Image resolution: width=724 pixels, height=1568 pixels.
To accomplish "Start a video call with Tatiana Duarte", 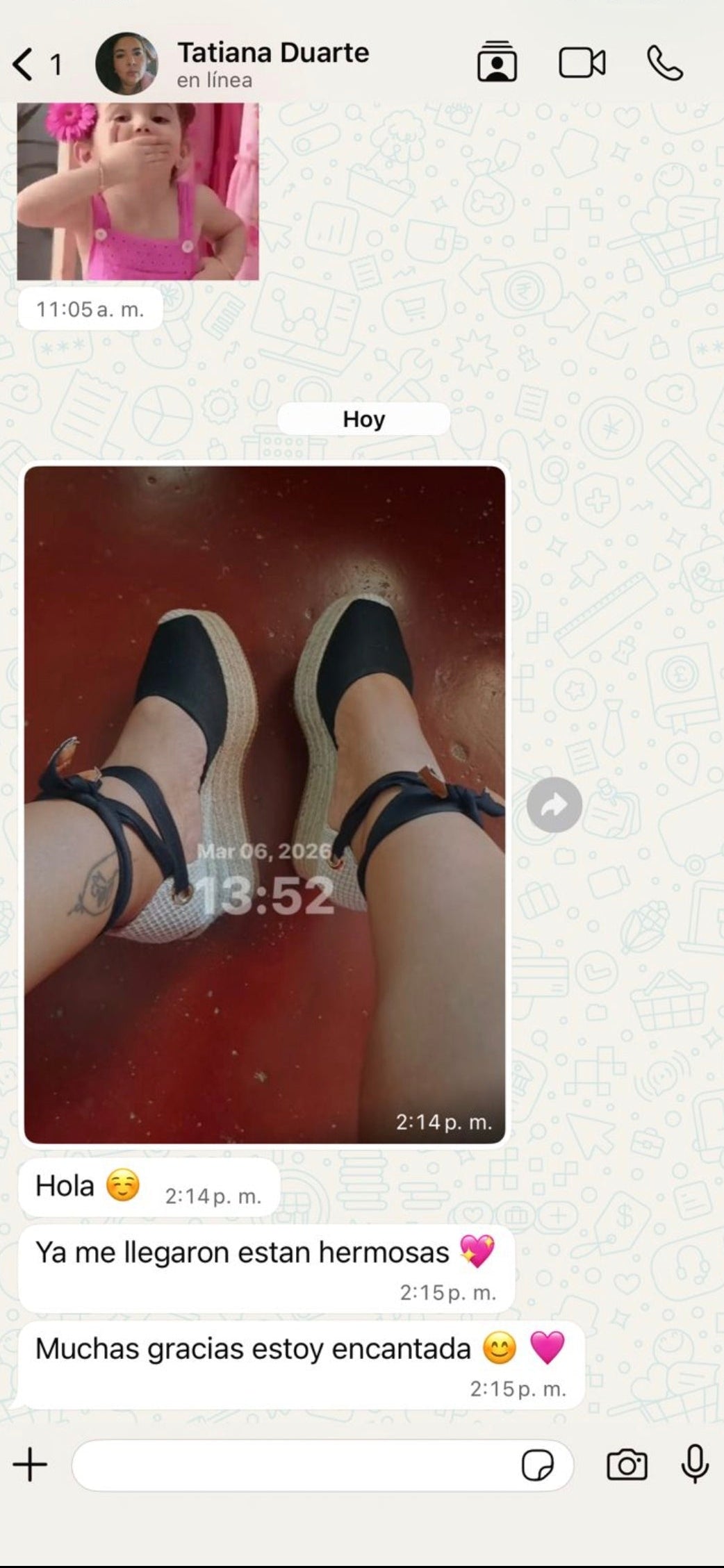I will tap(582, 63).
